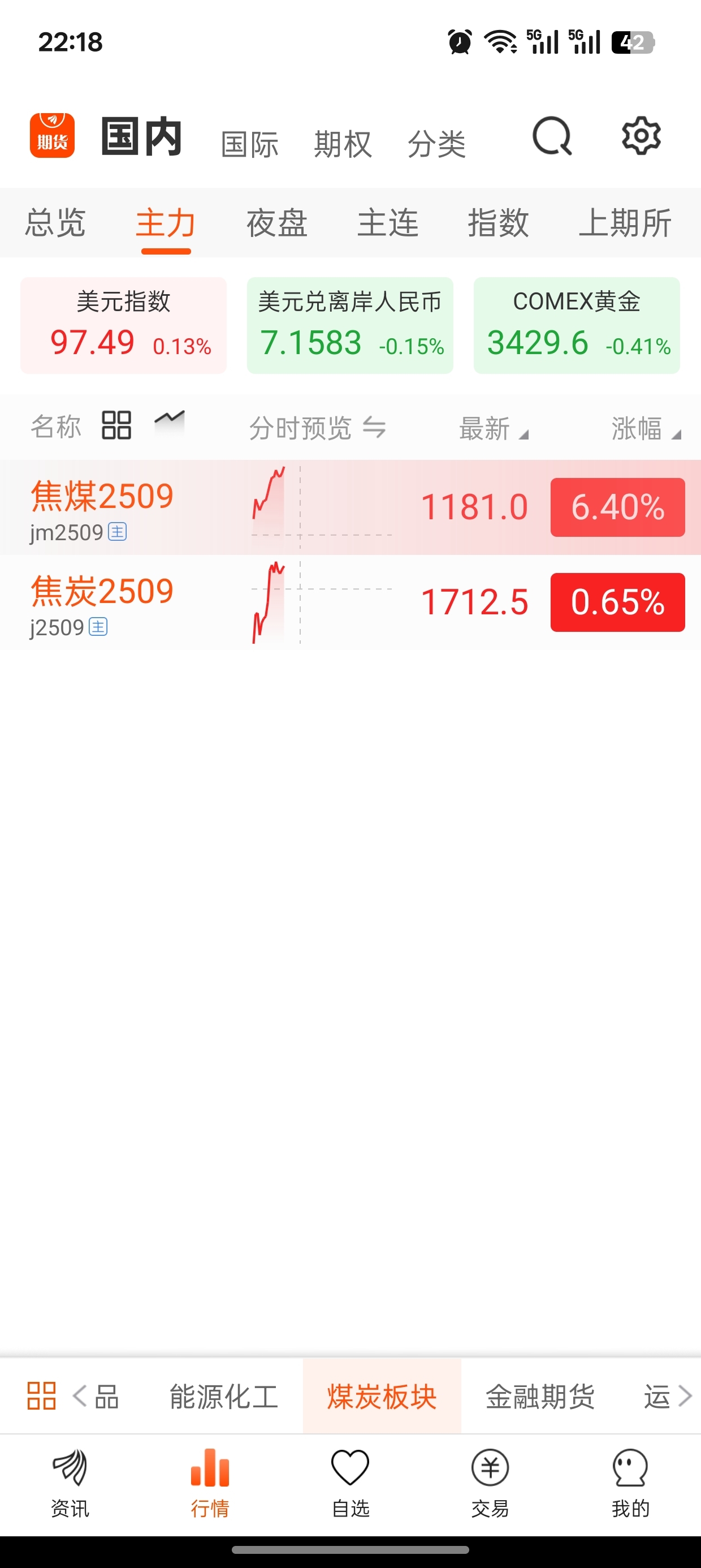
Task: Select the 能源化工 category chip
Action: [x=223, y=1397]
